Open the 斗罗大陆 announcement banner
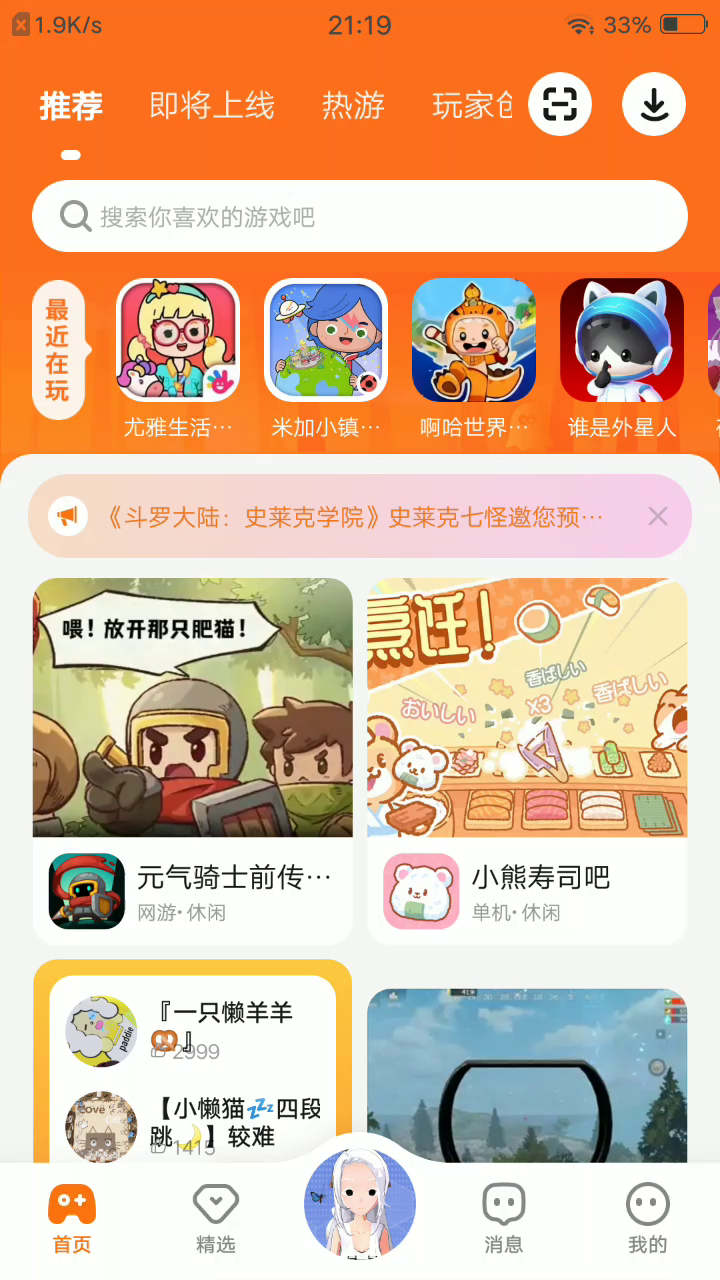 pyautogui.click(x=350, y=517)
